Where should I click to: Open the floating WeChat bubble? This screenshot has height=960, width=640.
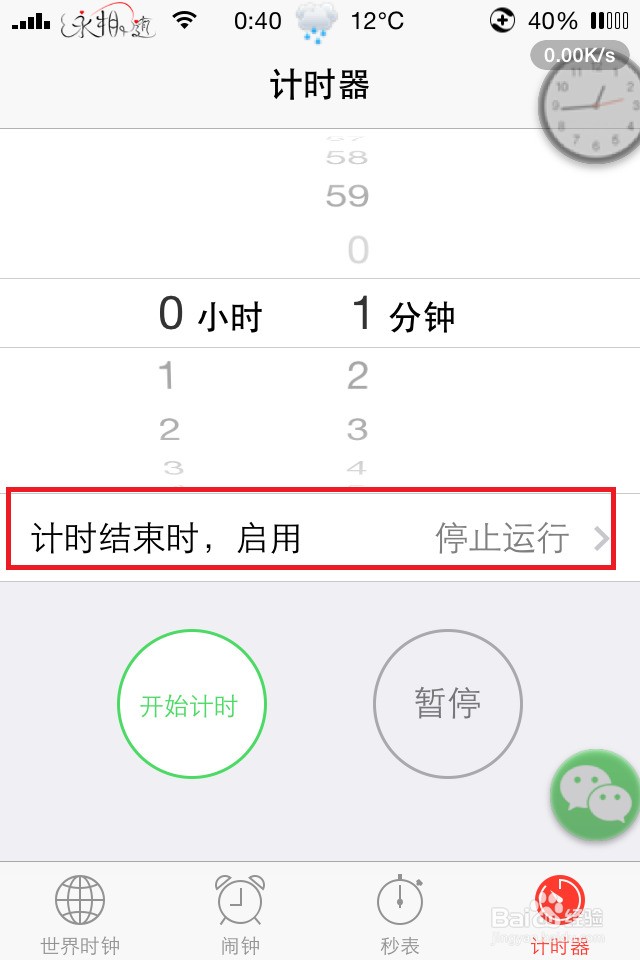[x=596, y=795]
